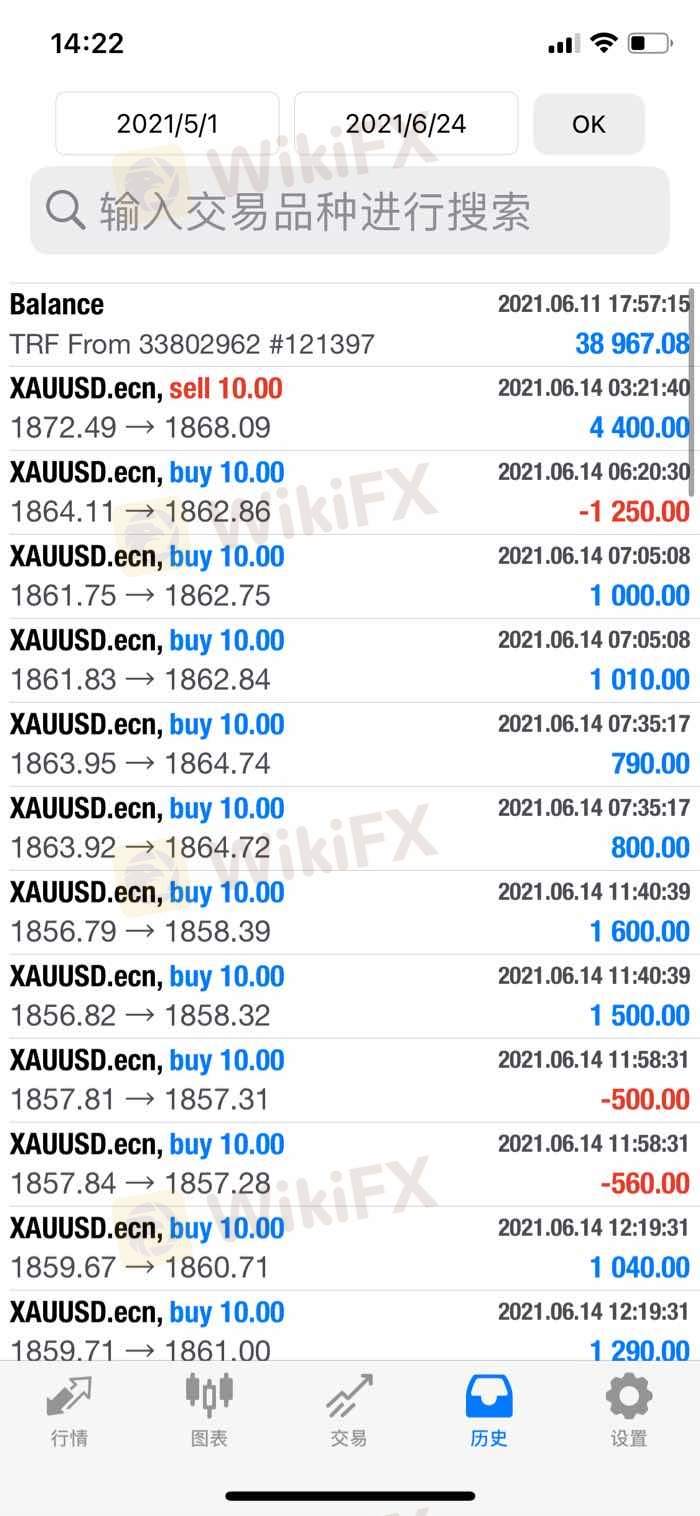This screenshot has height=1516, width=700.
Task: Open the trade with -1 250.00 loss
Action: pos(350,493)
